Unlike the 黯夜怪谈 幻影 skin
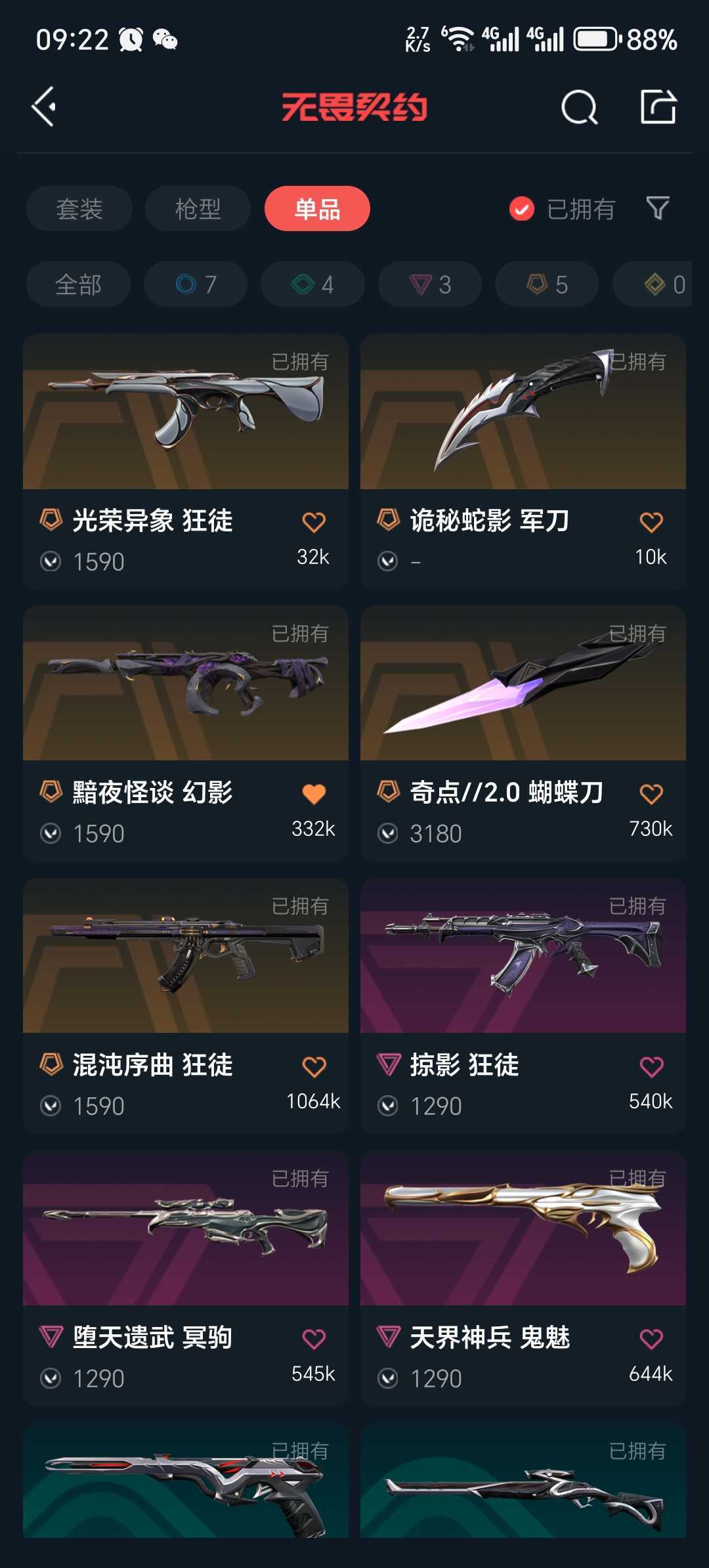This screenshot has height=1568, width=709. [314, 794]
